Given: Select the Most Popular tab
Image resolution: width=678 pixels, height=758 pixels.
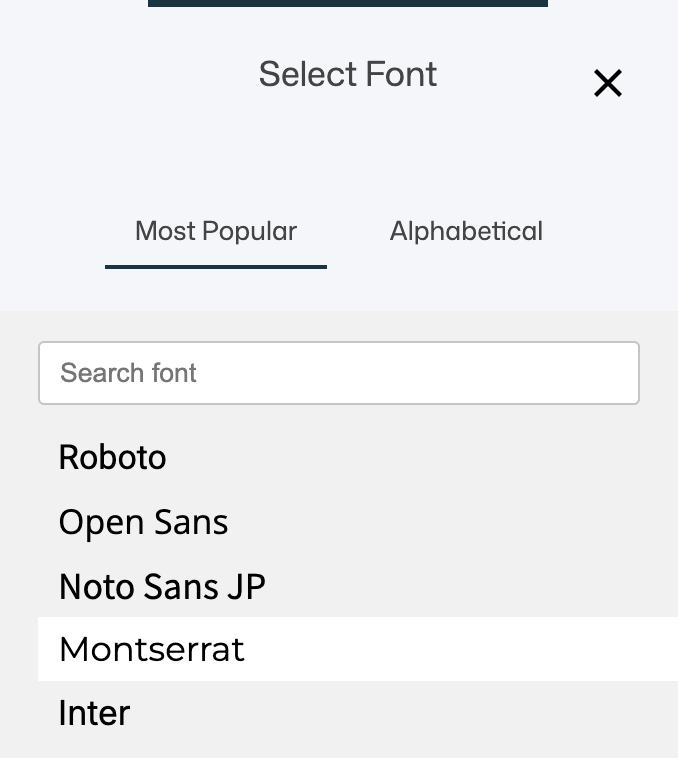Looking at the screenshot, I should click(216, 231).
